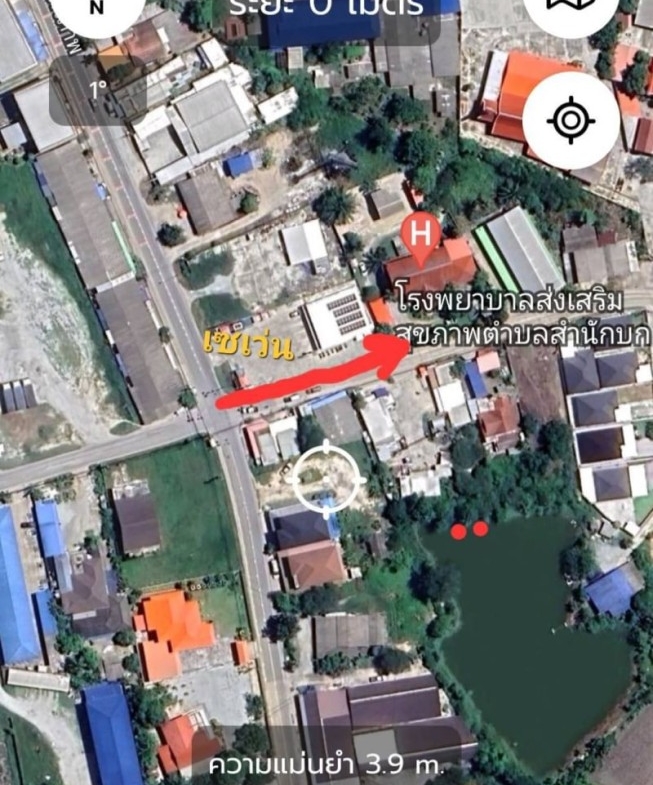This screenshot has width=653, height=785.
Task: Tap the compass to reset north
Action: click(x=97, y=10)
